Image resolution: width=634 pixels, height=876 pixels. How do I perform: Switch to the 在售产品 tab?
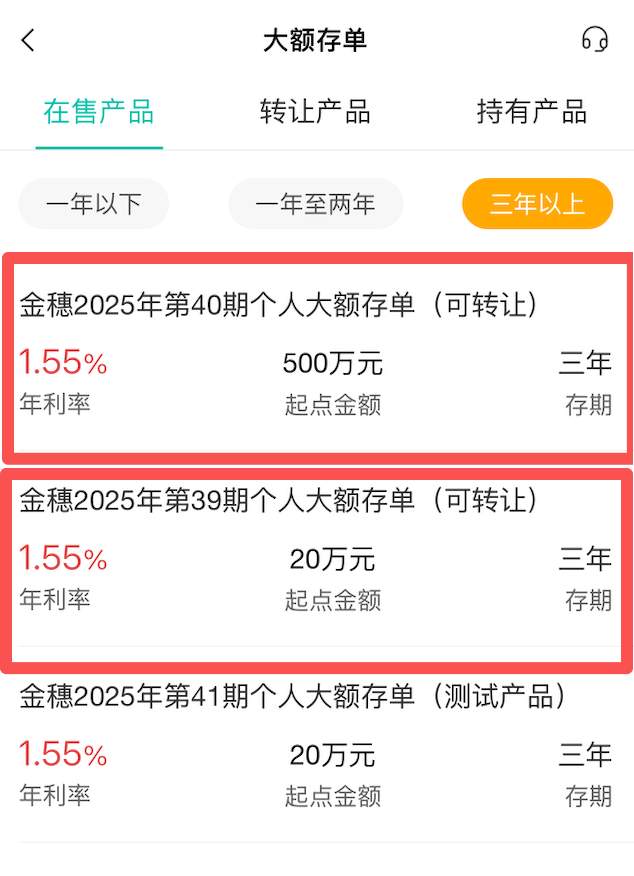[x=98, y=111]
